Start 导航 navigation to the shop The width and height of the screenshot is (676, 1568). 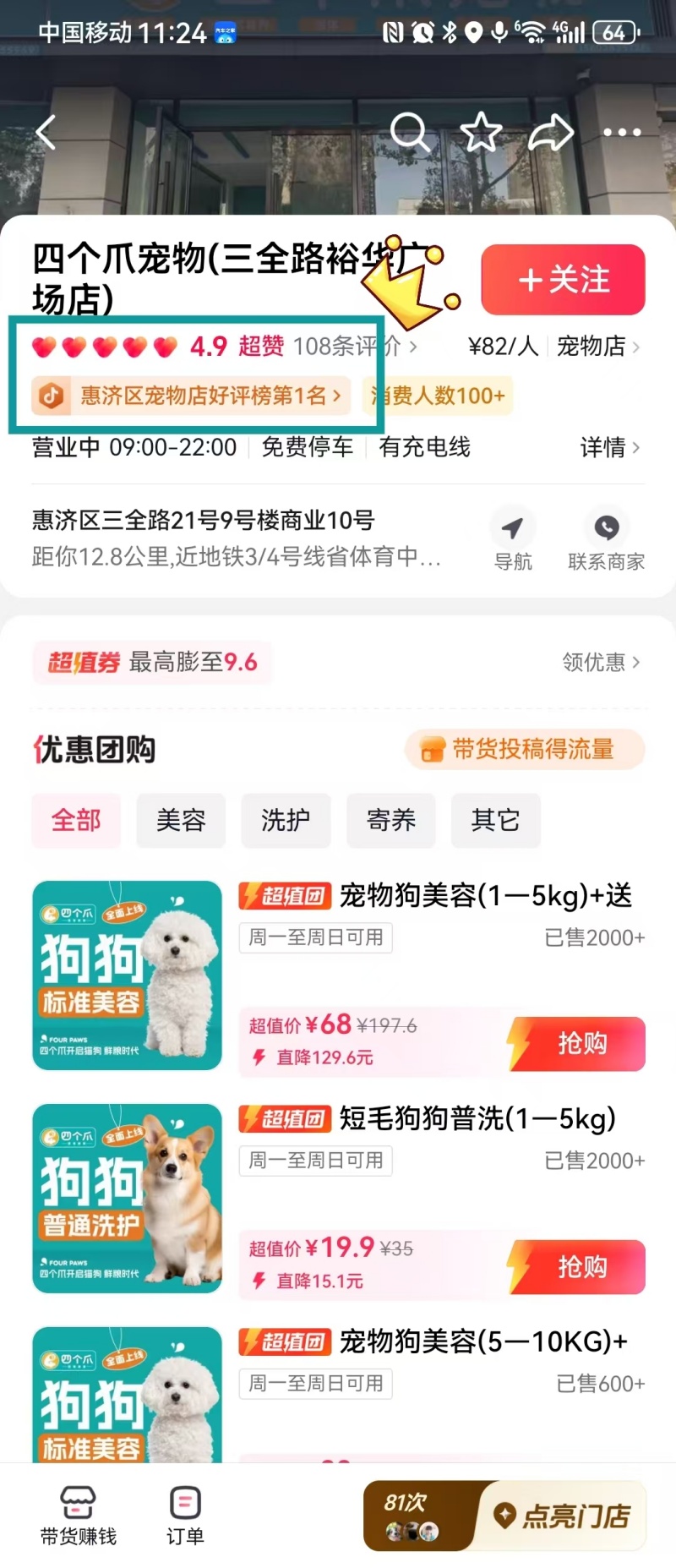[512, 542]
